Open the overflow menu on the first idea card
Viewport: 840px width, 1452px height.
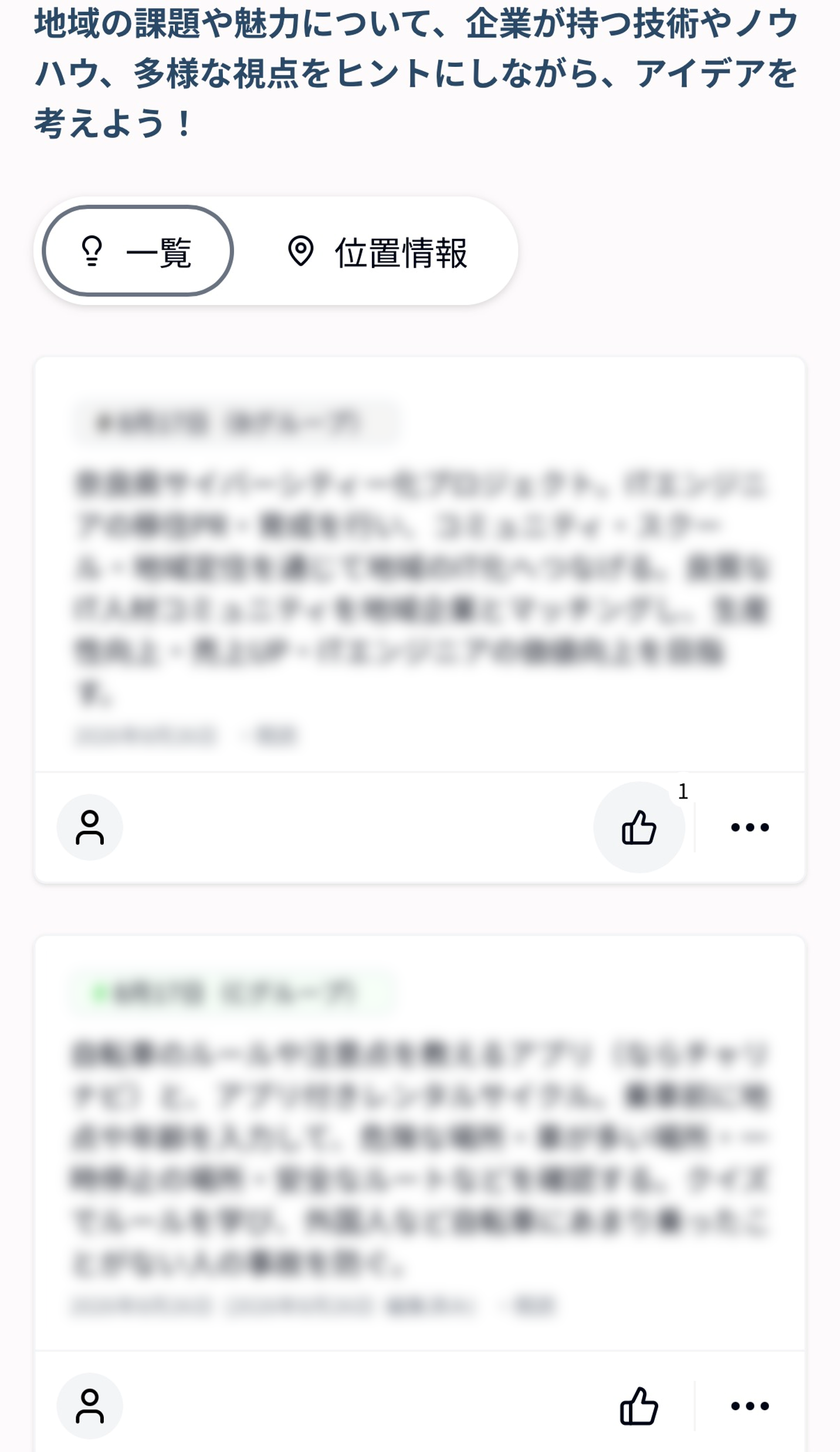pos(750,827)
